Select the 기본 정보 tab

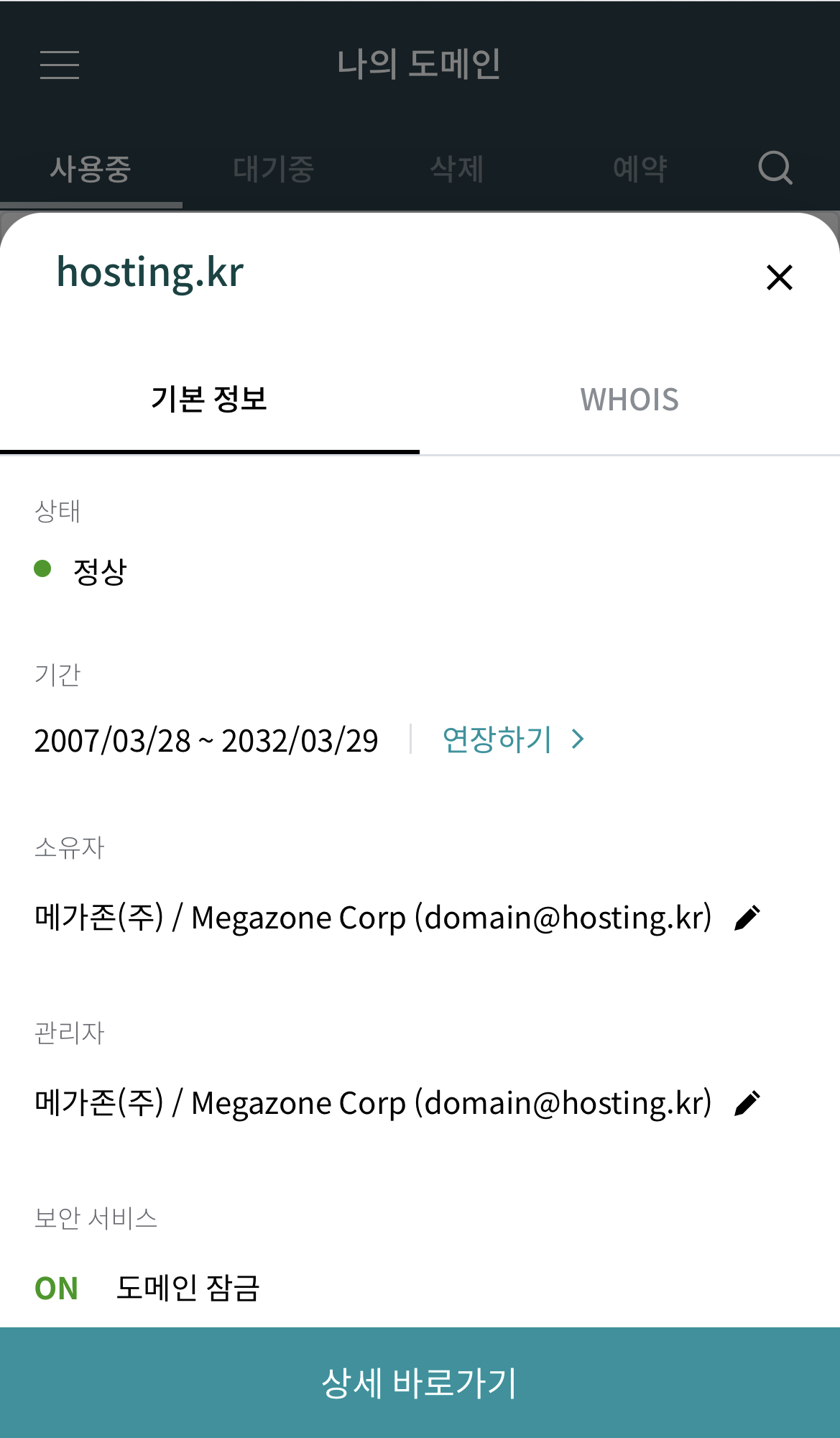tap(209, 400)
